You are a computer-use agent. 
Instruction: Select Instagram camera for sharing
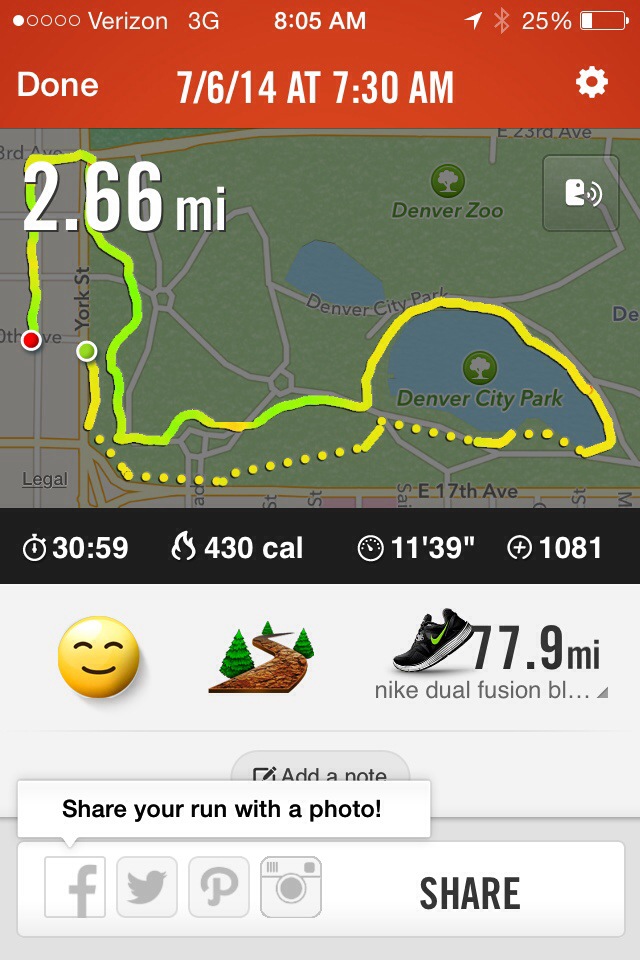pos(291,887)
